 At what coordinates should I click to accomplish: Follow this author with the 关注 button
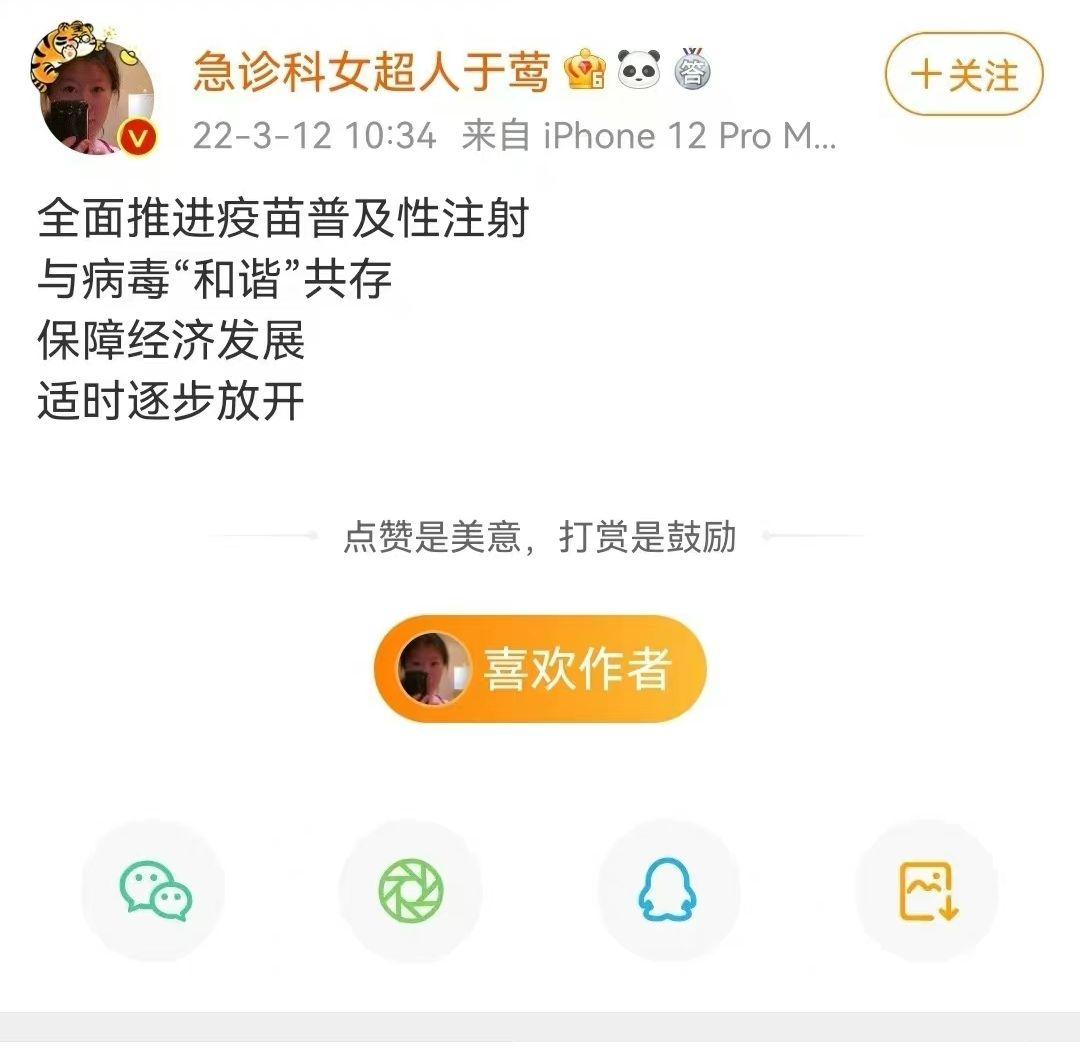click(963, 75)
